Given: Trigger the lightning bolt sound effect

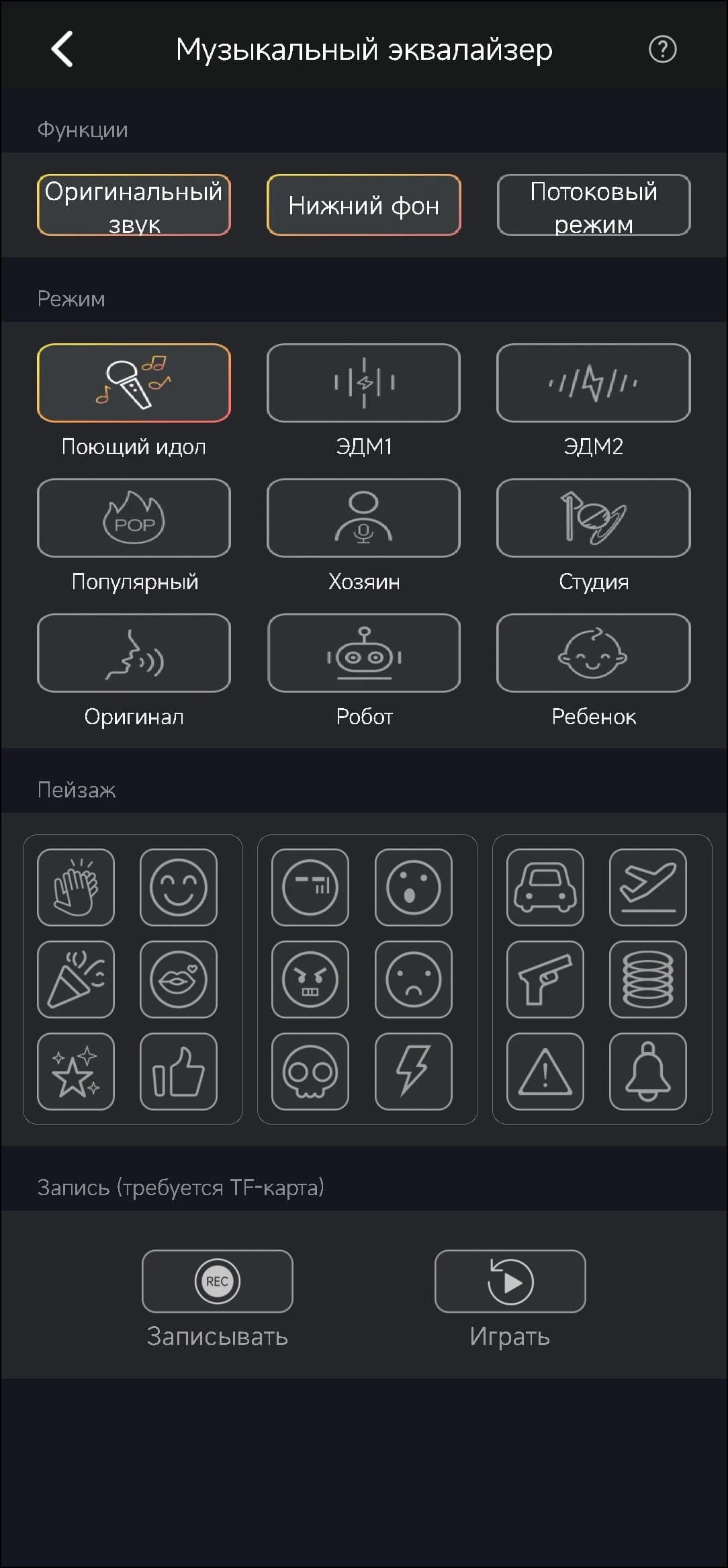Looking at the screenshot, I should click(x=413, y=1071).
